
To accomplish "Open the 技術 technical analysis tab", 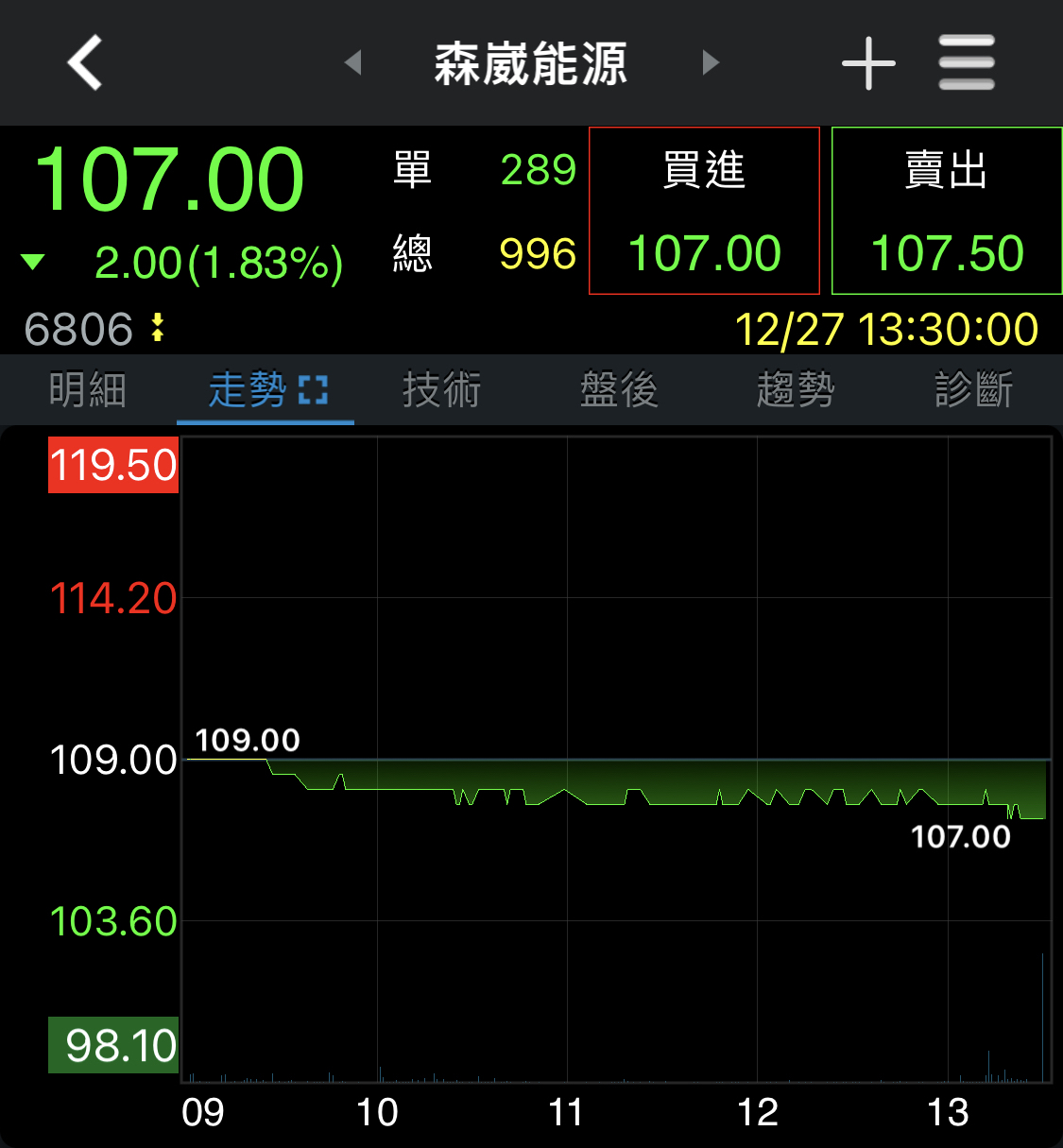I will (442, 390).
